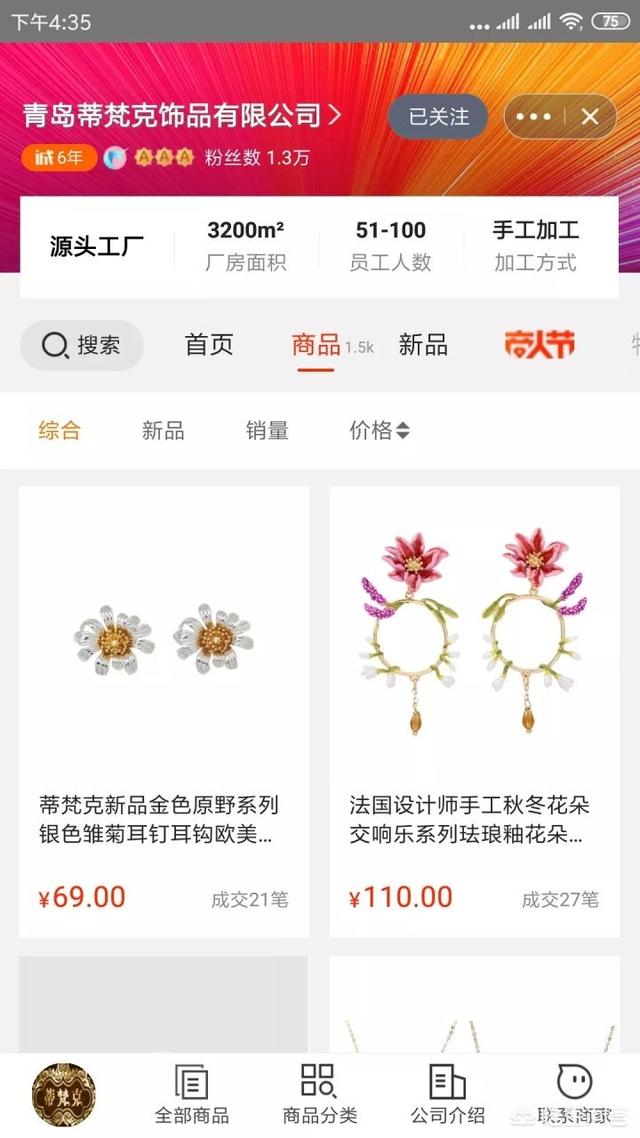This screenshot has width=640, height=1138.
Task: Open the 搜索 search box
Action: click(x=82, y=346)
